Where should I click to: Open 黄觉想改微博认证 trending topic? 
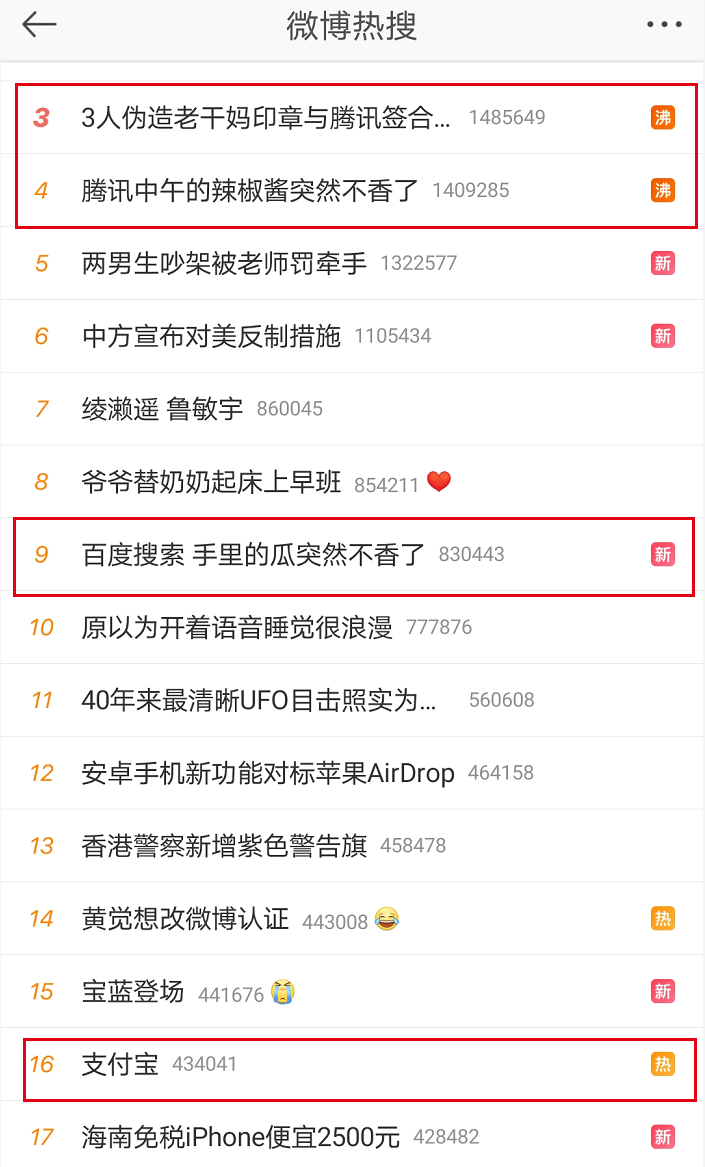352,919
